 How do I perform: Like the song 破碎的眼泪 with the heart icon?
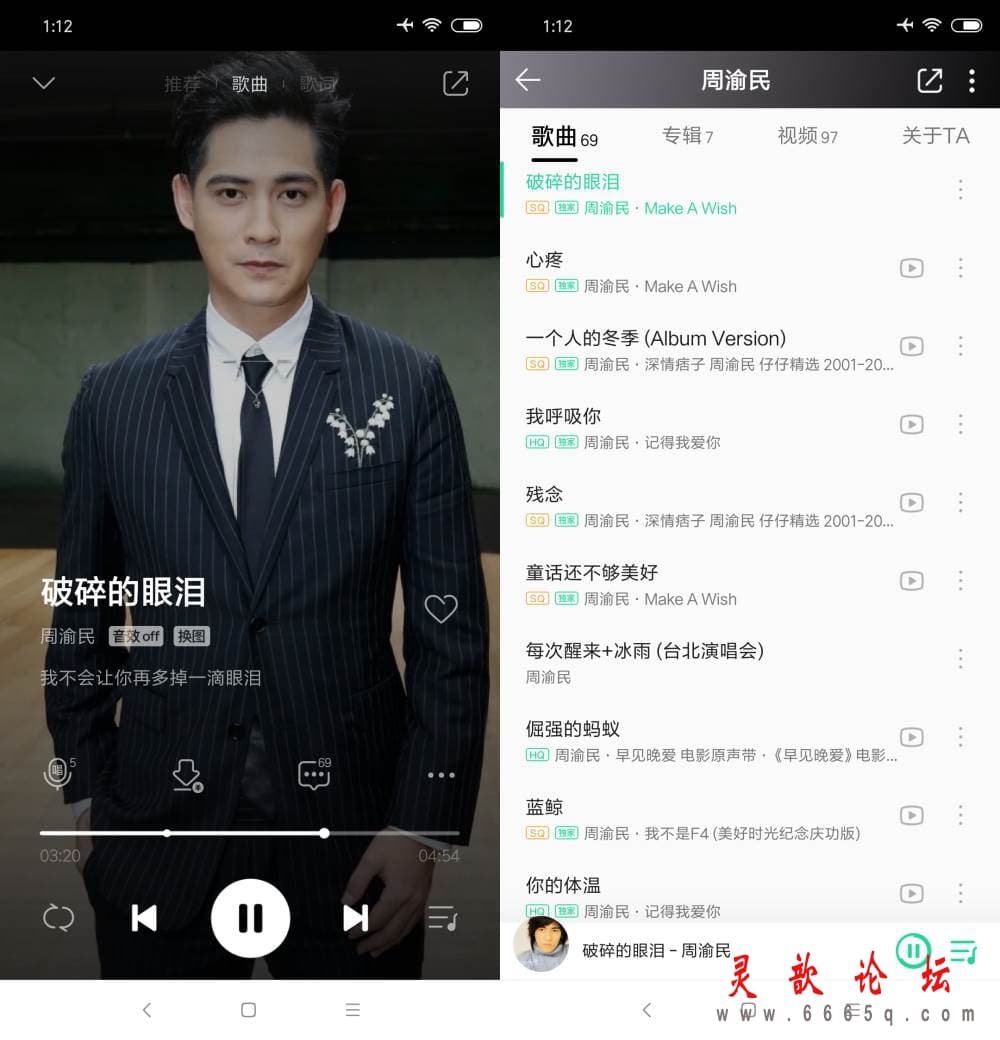click(441, 608)
